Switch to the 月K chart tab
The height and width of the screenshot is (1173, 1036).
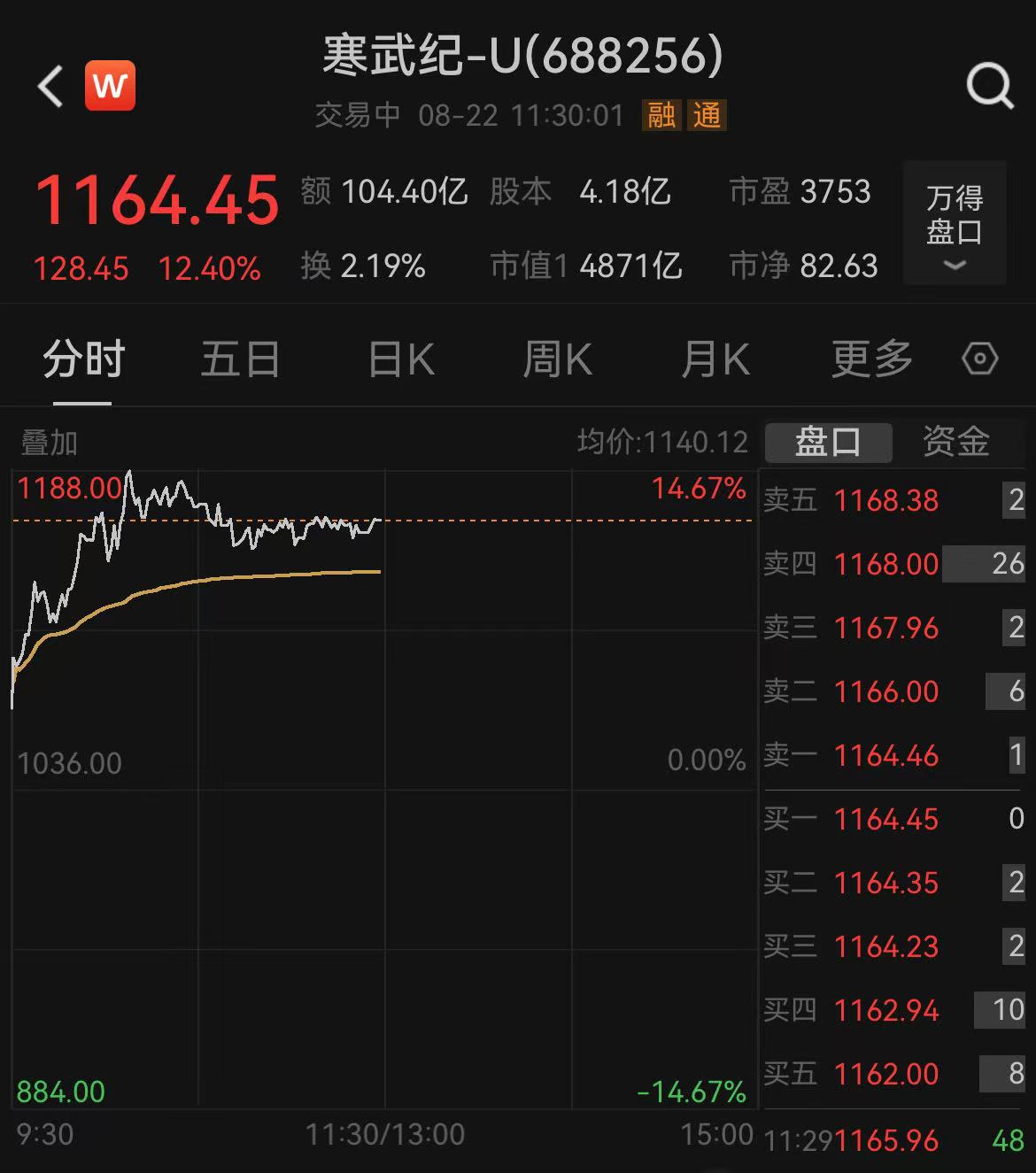tap(715, 359)
